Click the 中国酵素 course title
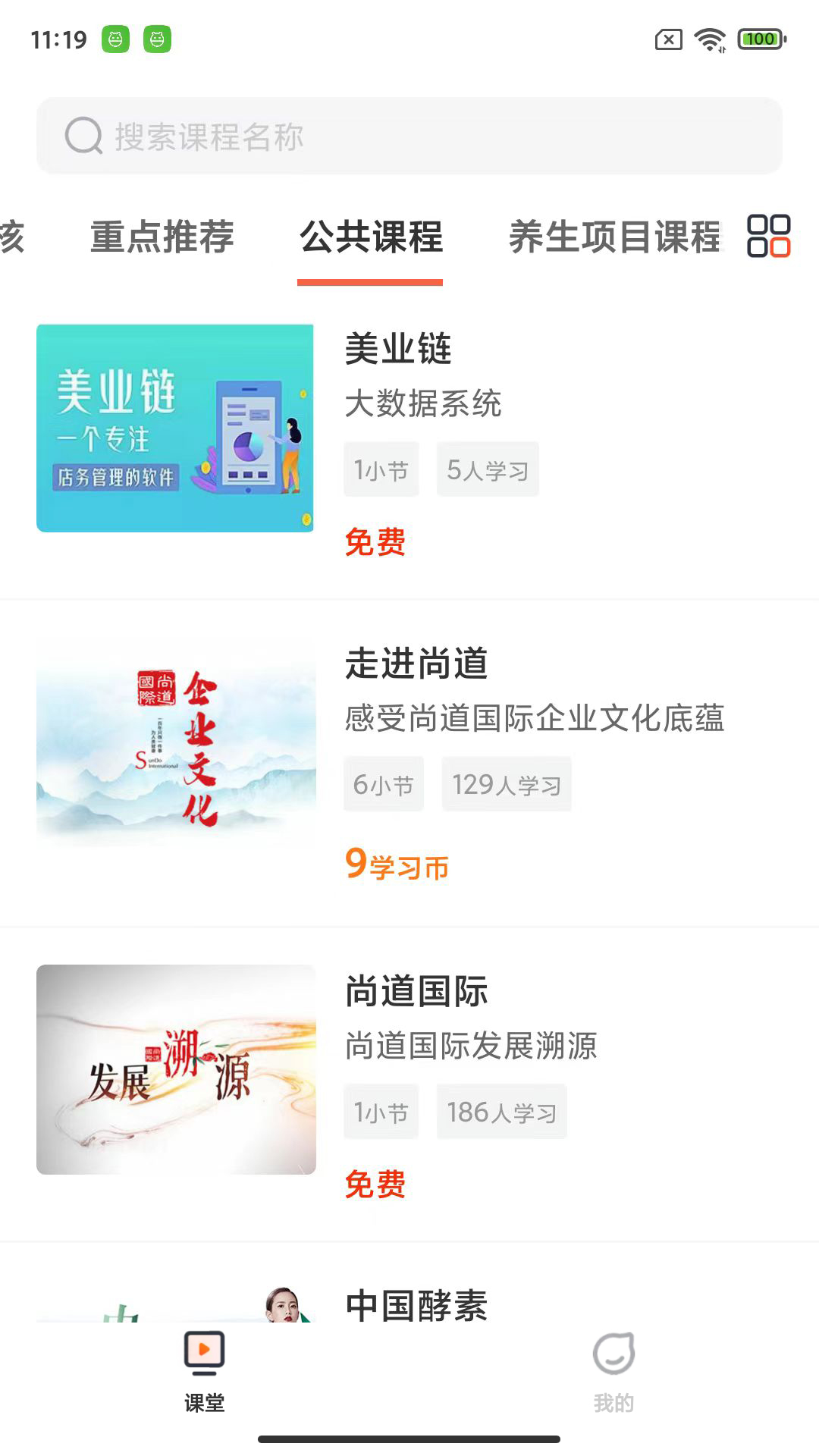 click(416, 1301)
